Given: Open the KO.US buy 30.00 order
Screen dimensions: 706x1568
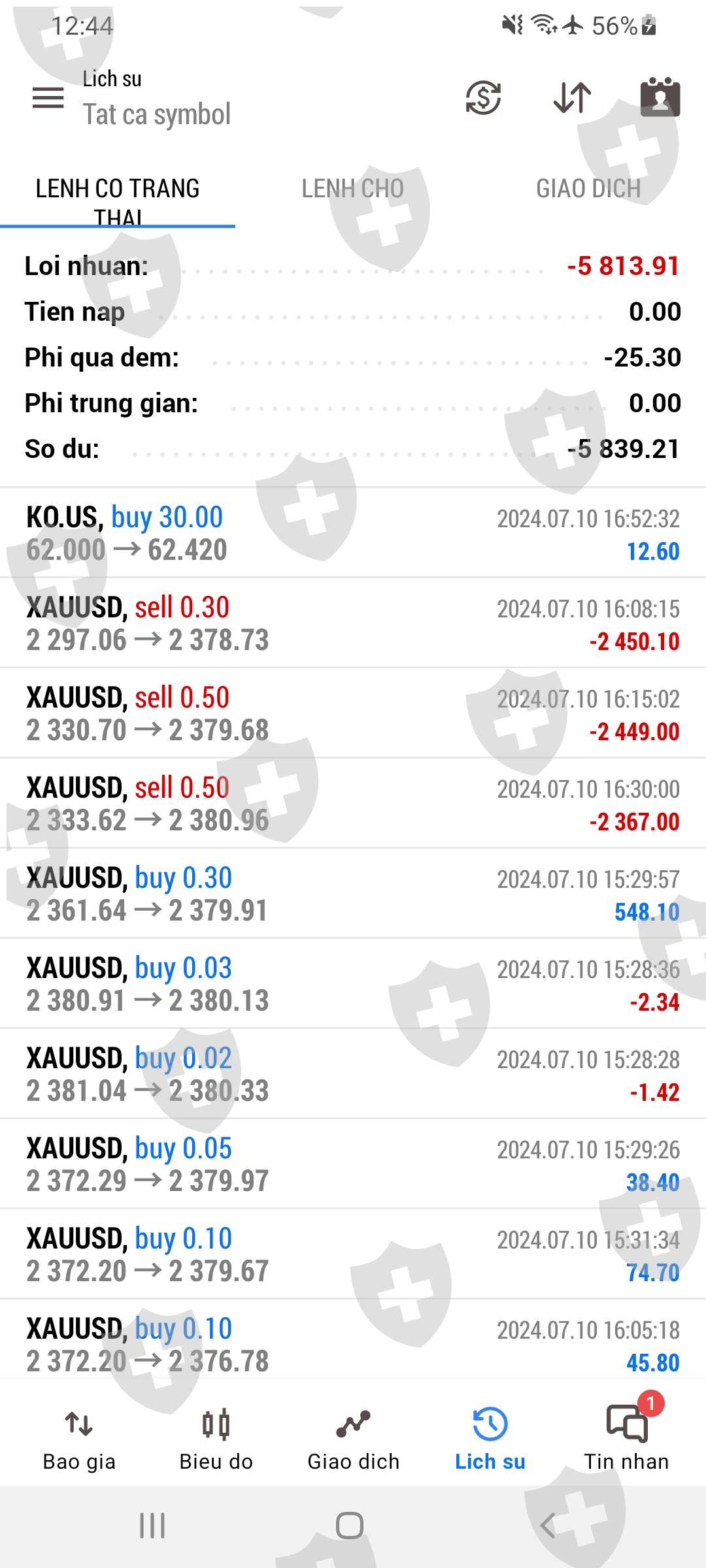Looking at the screenshot, I should click(353, 533).
